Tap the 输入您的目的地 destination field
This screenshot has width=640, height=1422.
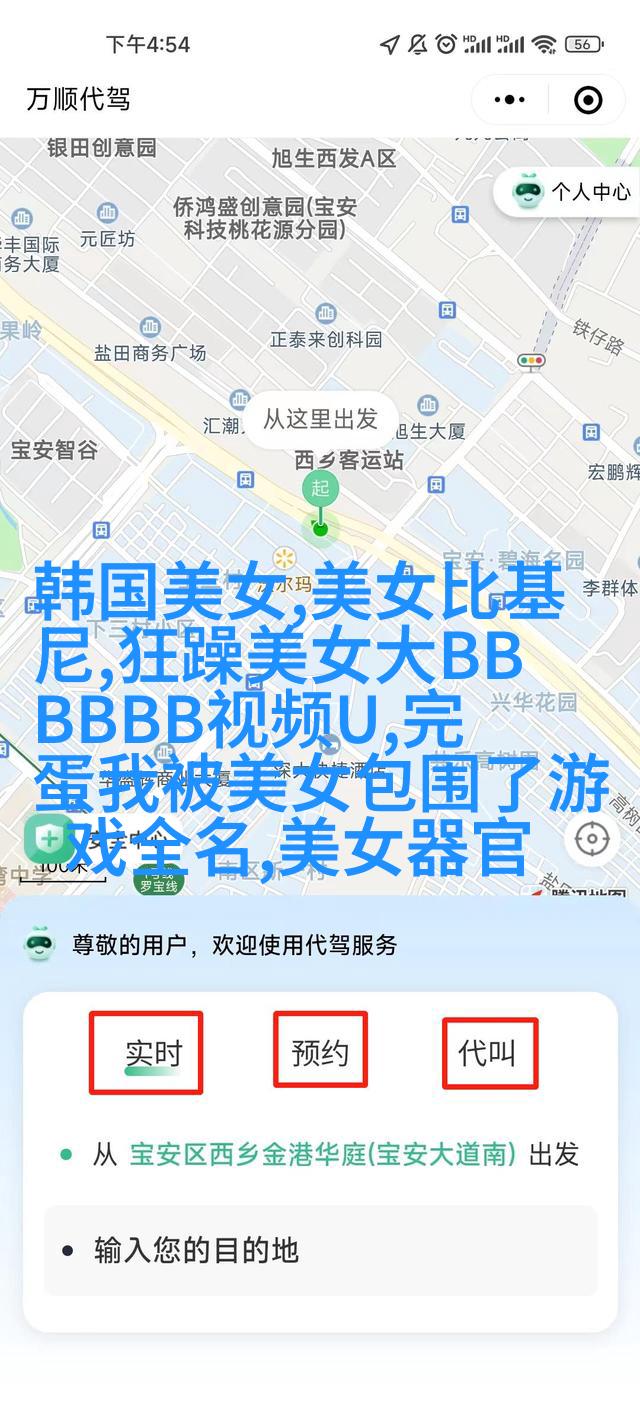coord(320,1250)
